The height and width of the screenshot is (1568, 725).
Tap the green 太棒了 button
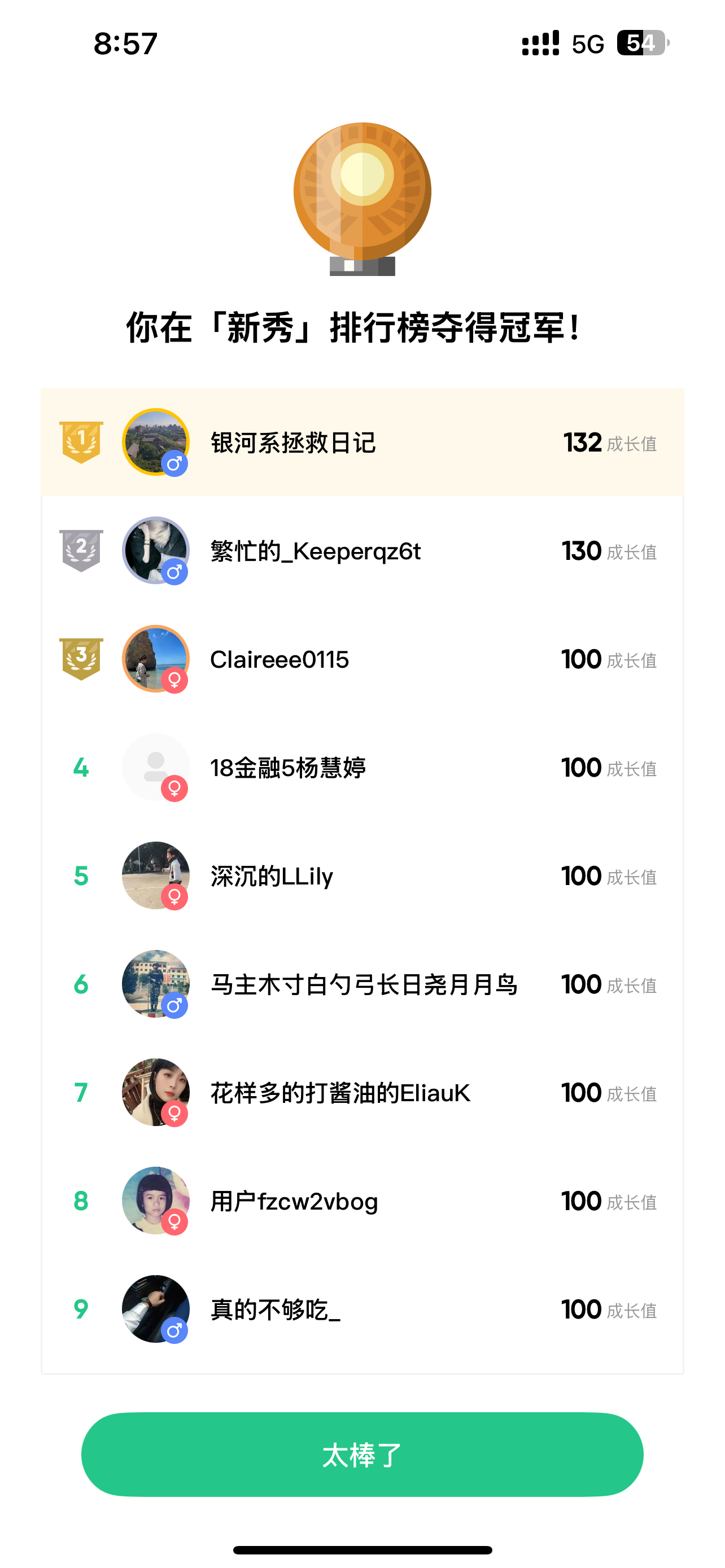click(x=362, y=1454)
